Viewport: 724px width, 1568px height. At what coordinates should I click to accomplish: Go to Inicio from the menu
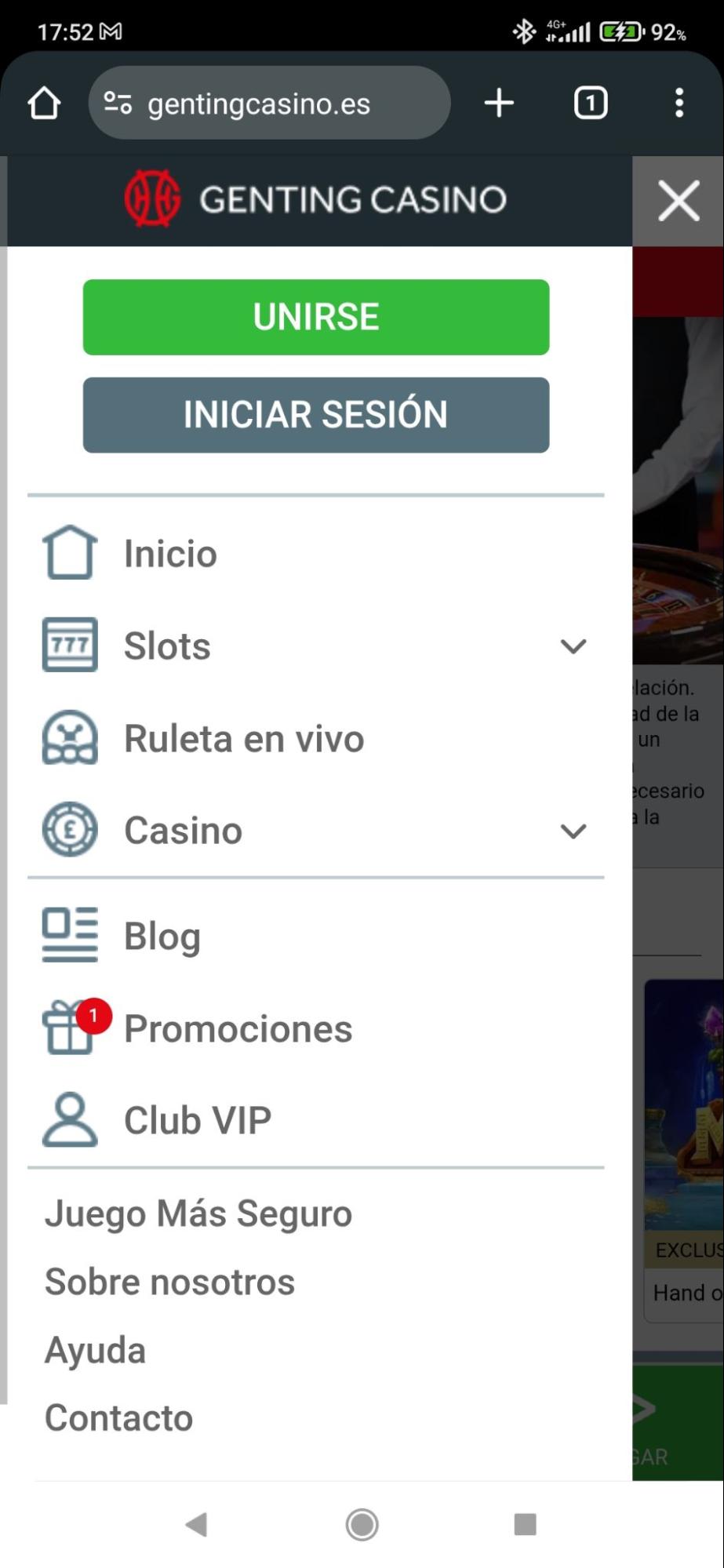pyautogui.click(x=170, y=554)
